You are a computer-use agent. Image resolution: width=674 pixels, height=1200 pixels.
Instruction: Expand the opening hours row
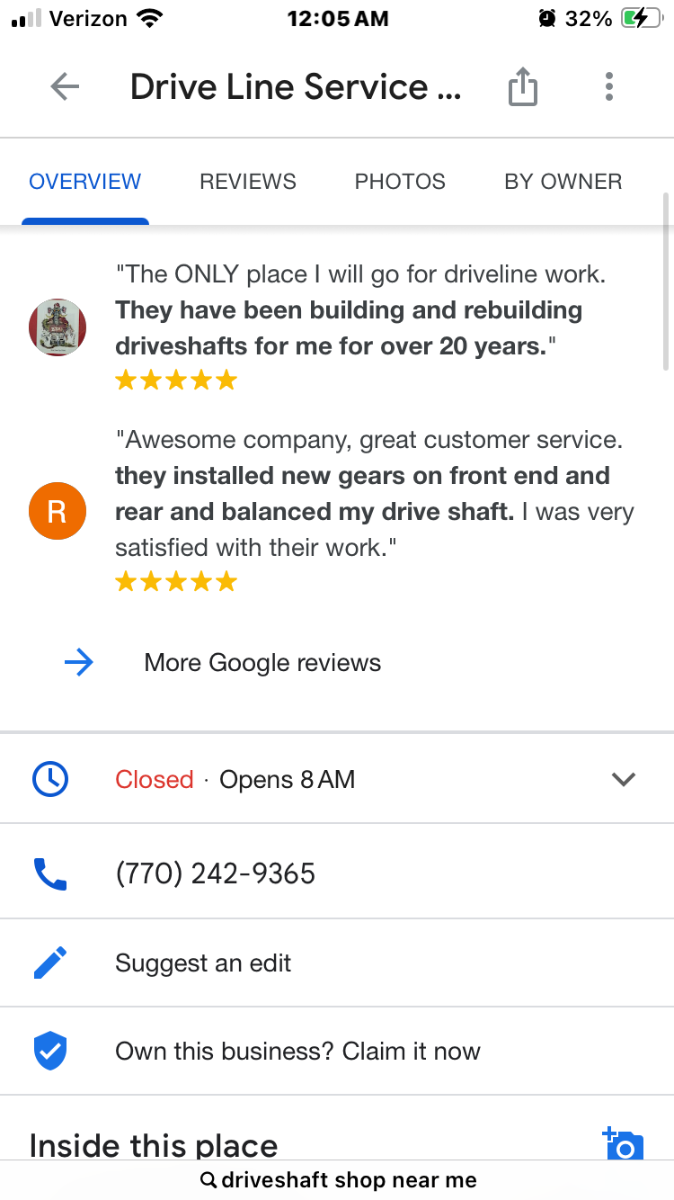623,779
